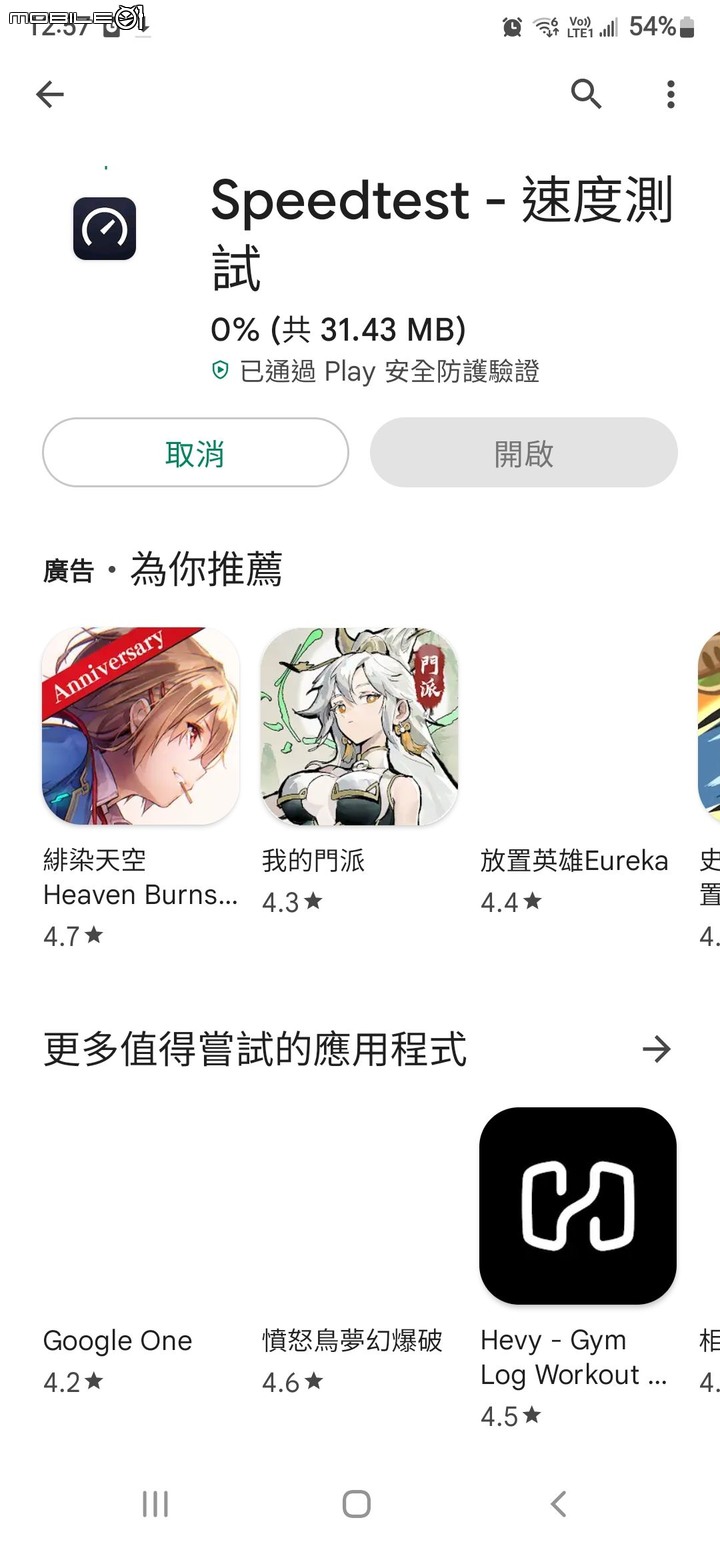This screenshot has height=1544, width=720.
Task: Expand 更多值得嘗試的應用程式 with the arrow
Action: (x=656, y=1049)
